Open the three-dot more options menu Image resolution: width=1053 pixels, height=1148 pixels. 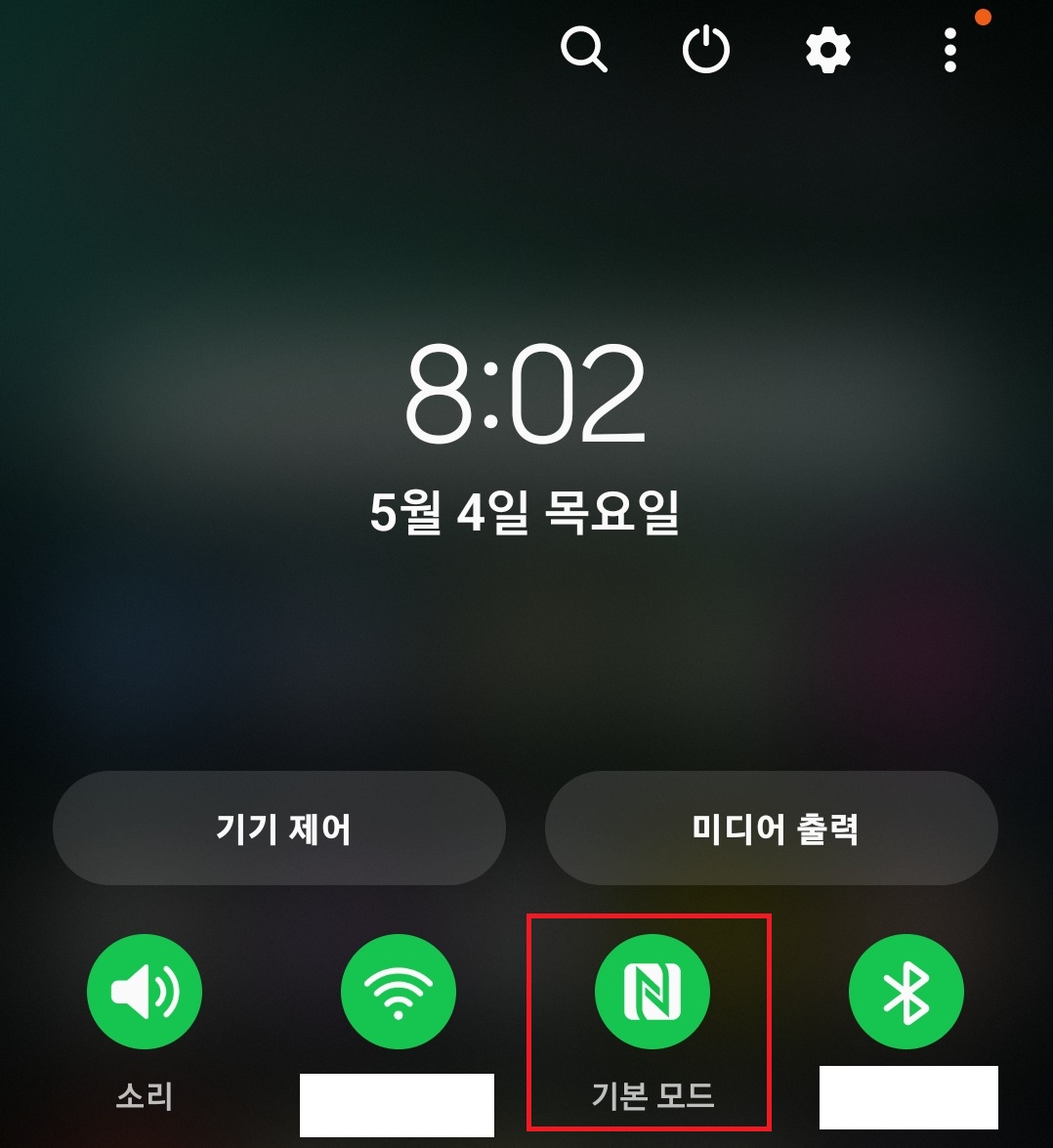click(x=948, y=51)
